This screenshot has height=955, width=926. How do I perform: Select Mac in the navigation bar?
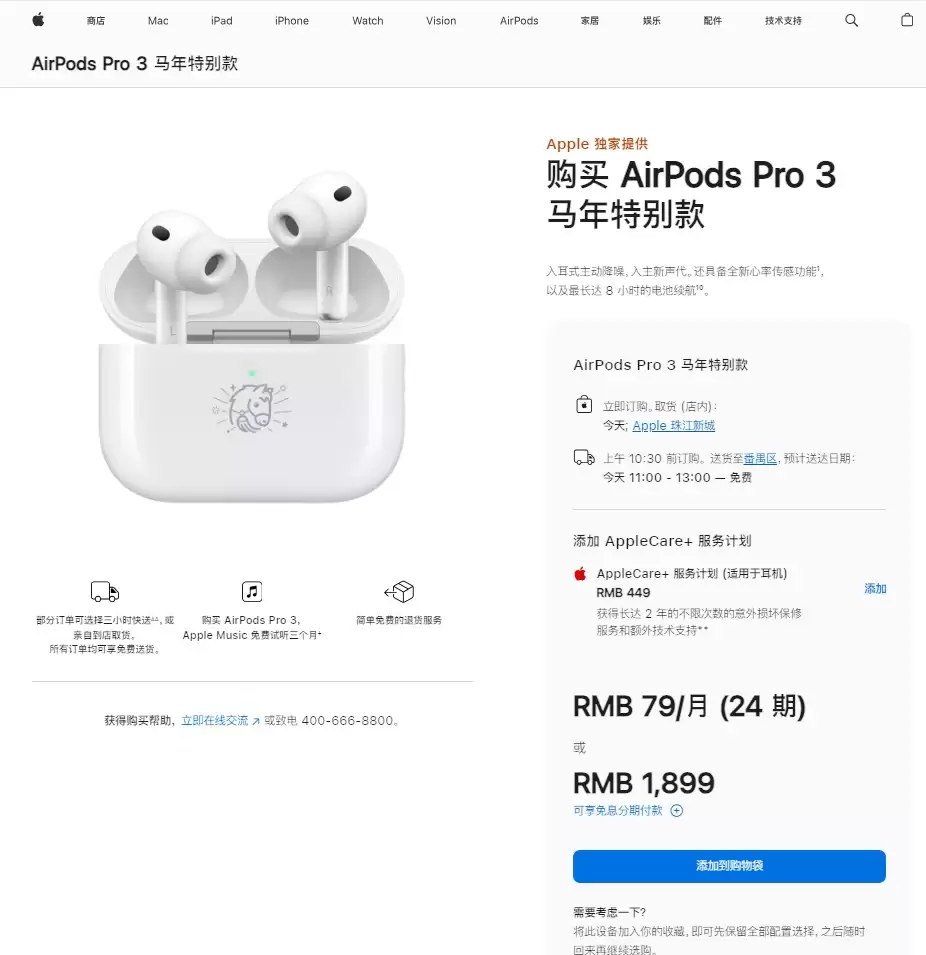[157, 20]
